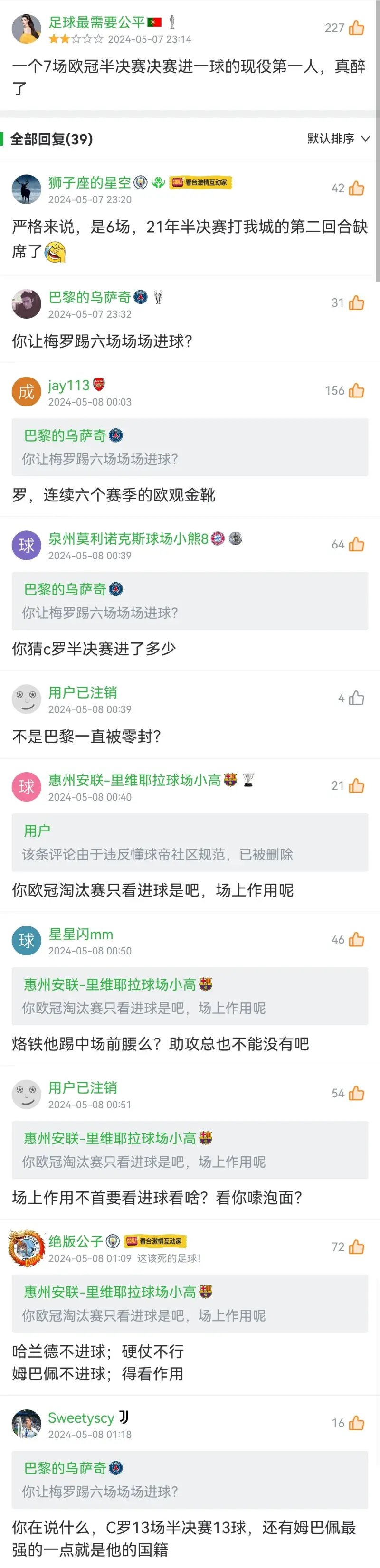View 星星闪mm's profile

[80, 935]
